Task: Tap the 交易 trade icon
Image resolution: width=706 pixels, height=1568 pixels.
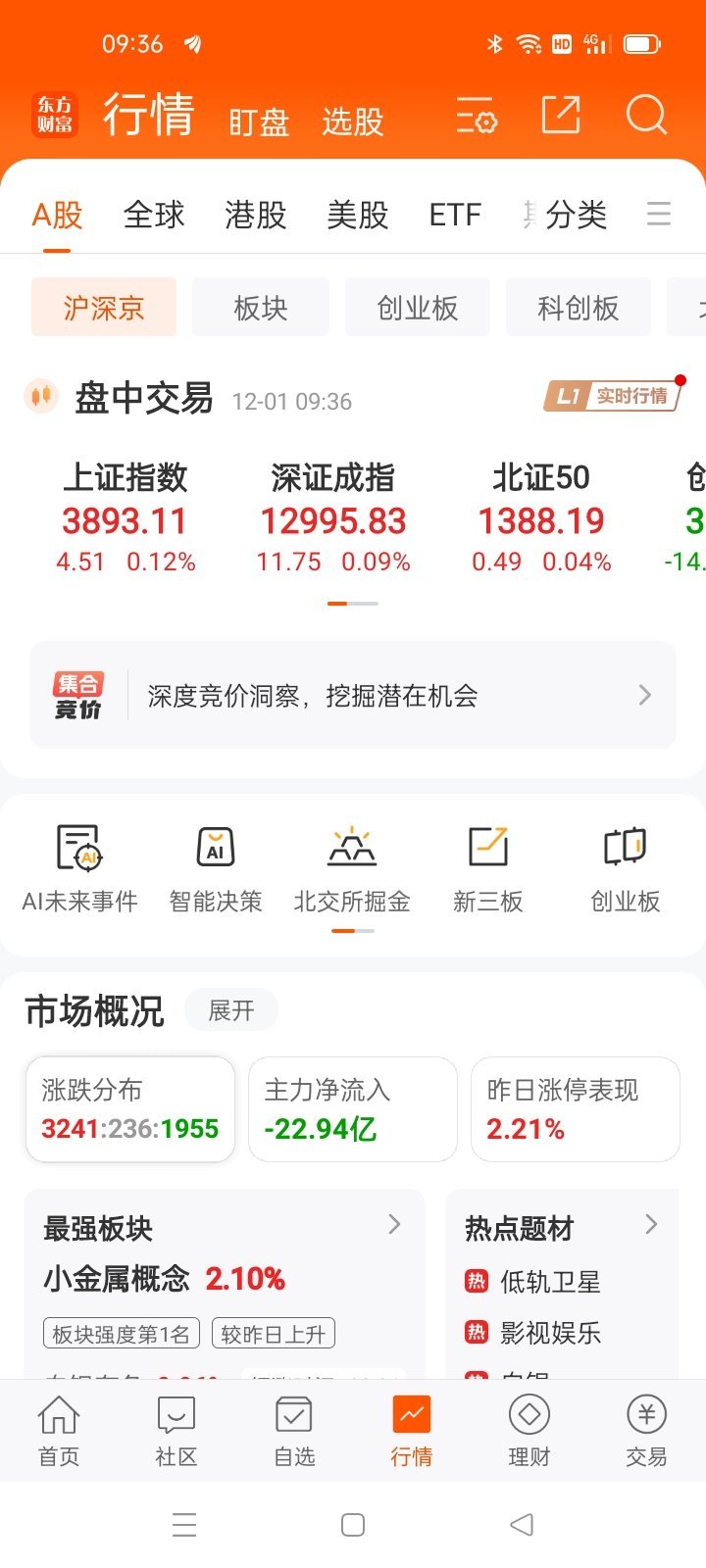Action: tap(645, 1431)
